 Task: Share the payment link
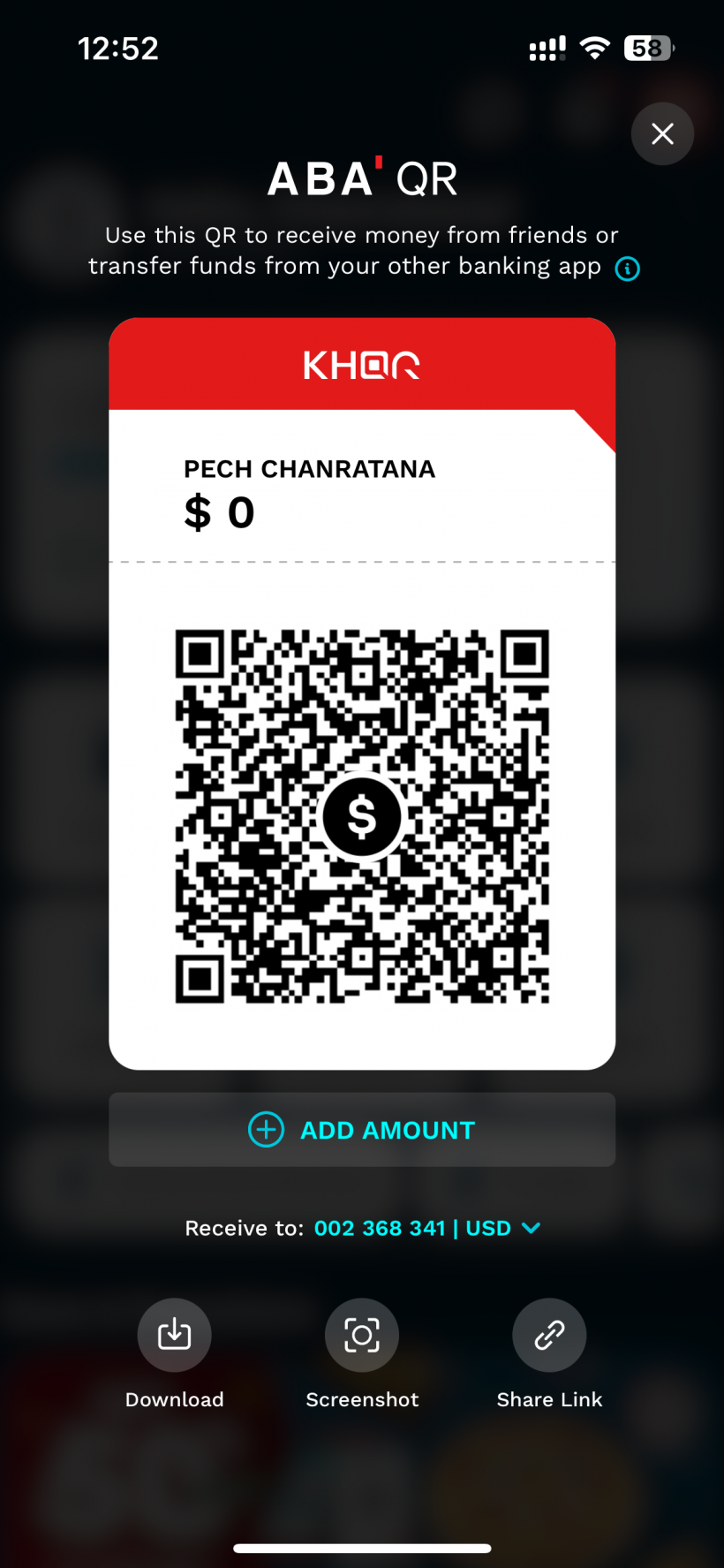[x=549, y=1335]
